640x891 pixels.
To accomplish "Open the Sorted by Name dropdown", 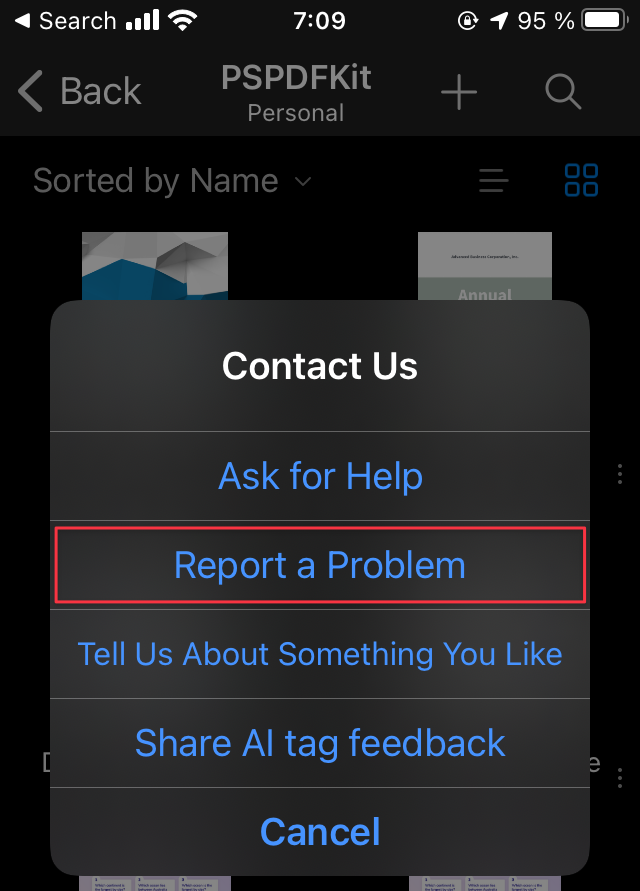I will coord(172,181).
